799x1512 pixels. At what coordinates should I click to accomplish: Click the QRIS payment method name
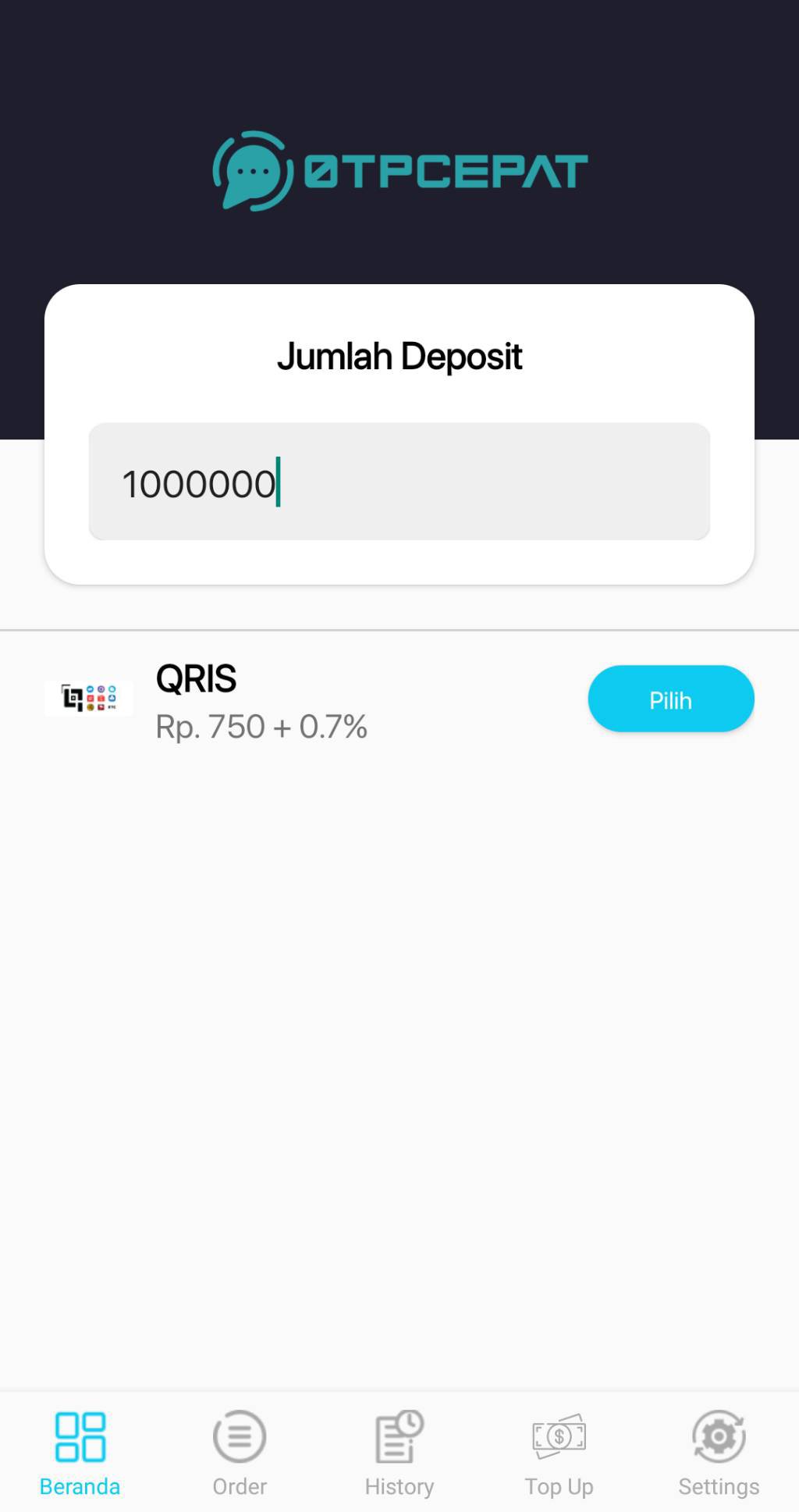[197, 678]
